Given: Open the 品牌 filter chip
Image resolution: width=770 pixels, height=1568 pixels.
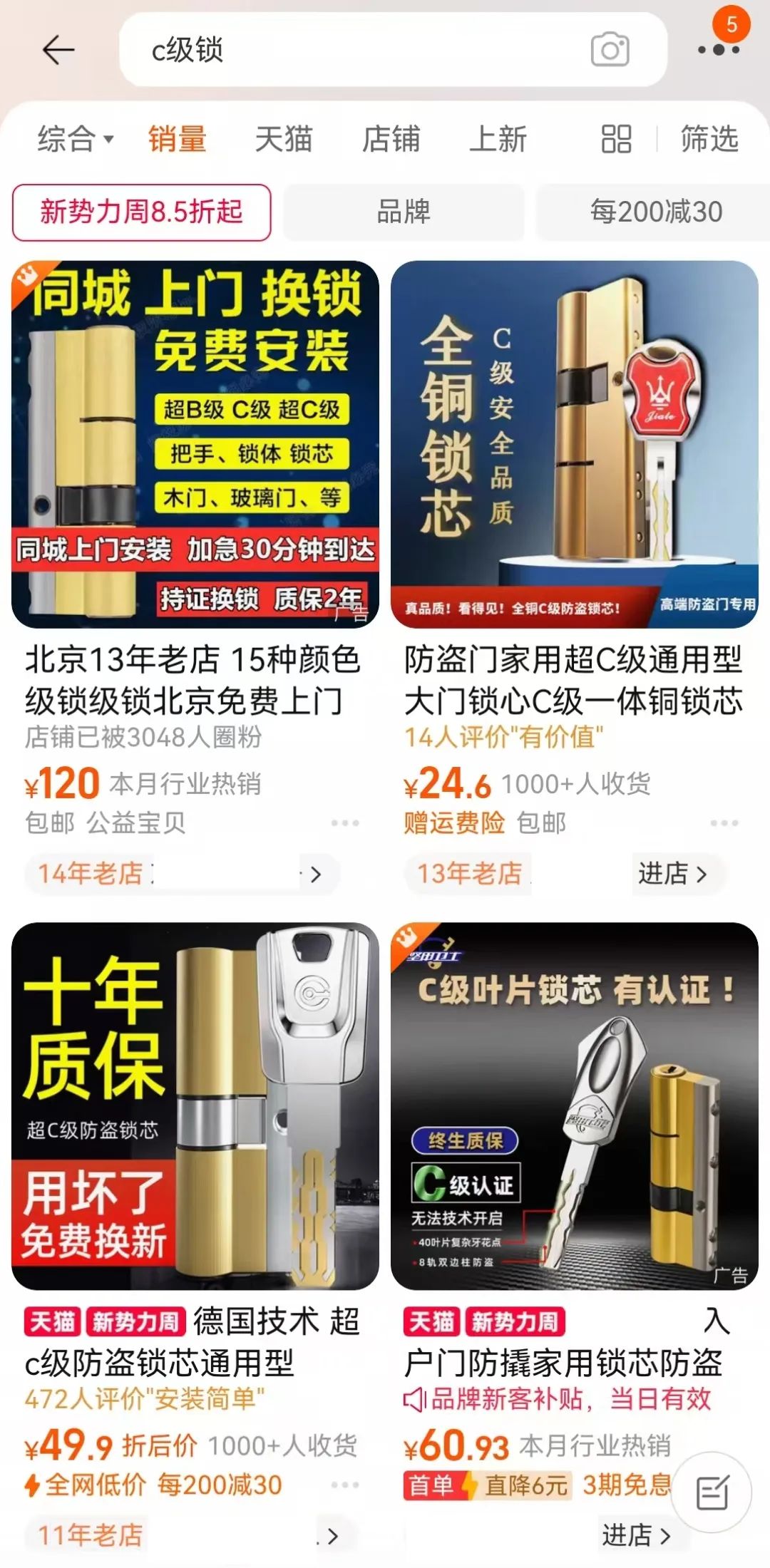Looking at the screenshot, I should tap(404, 212).
